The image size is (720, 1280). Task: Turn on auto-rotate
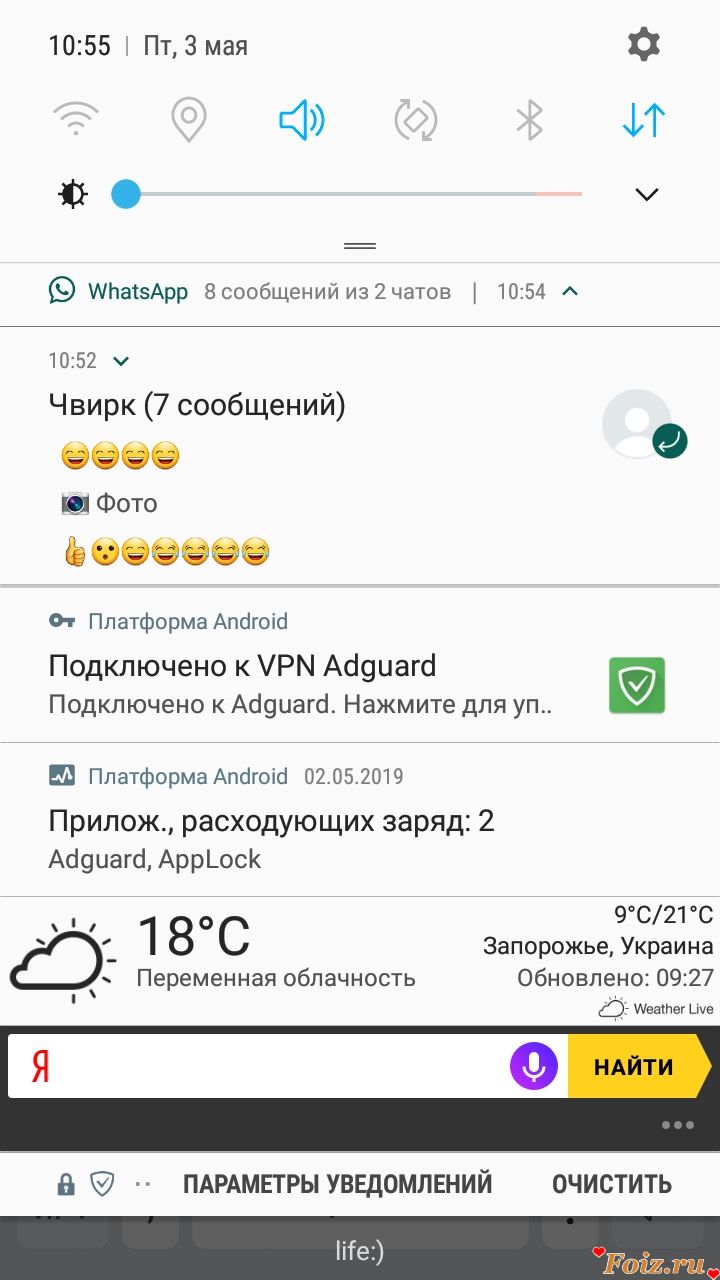pos(416,120)
